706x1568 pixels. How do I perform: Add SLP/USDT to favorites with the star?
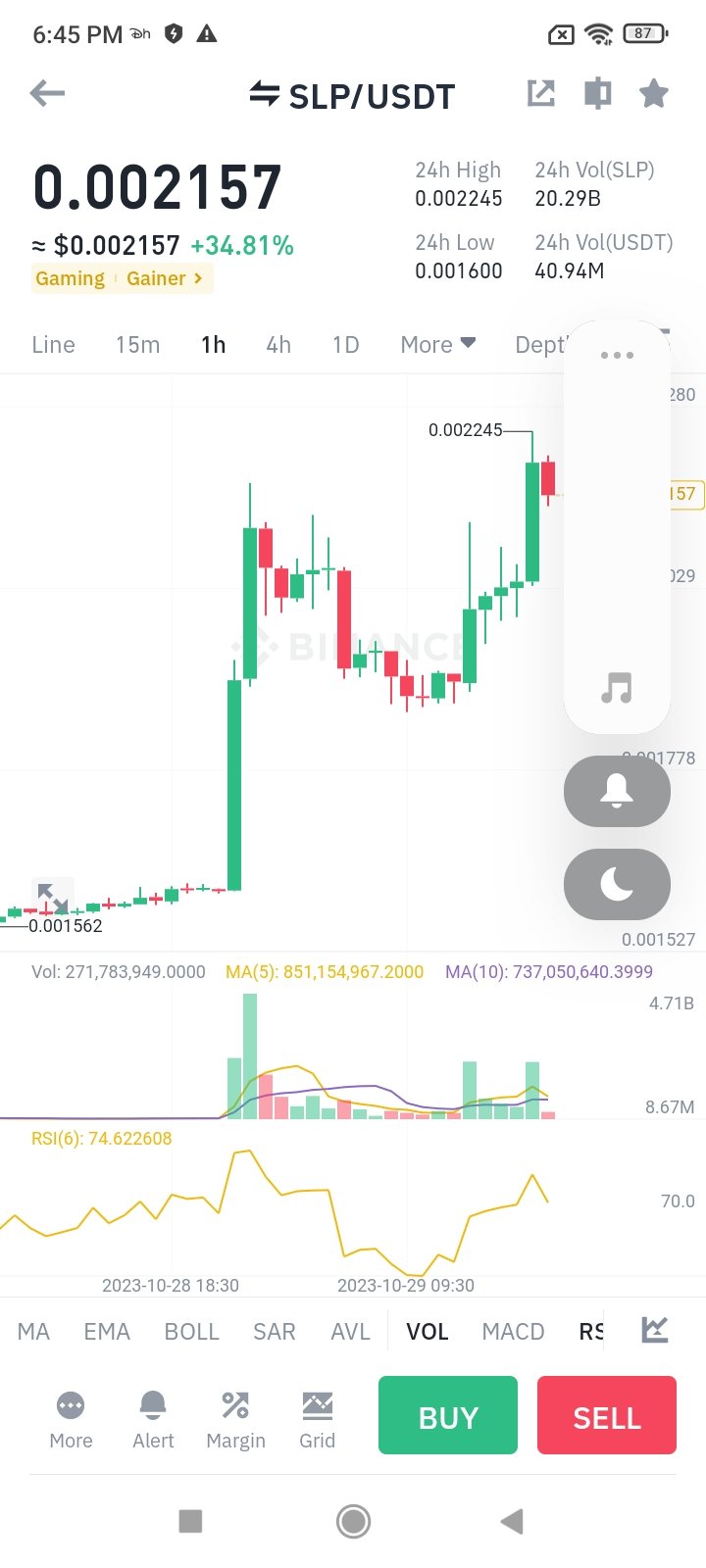tap(654, 93)
